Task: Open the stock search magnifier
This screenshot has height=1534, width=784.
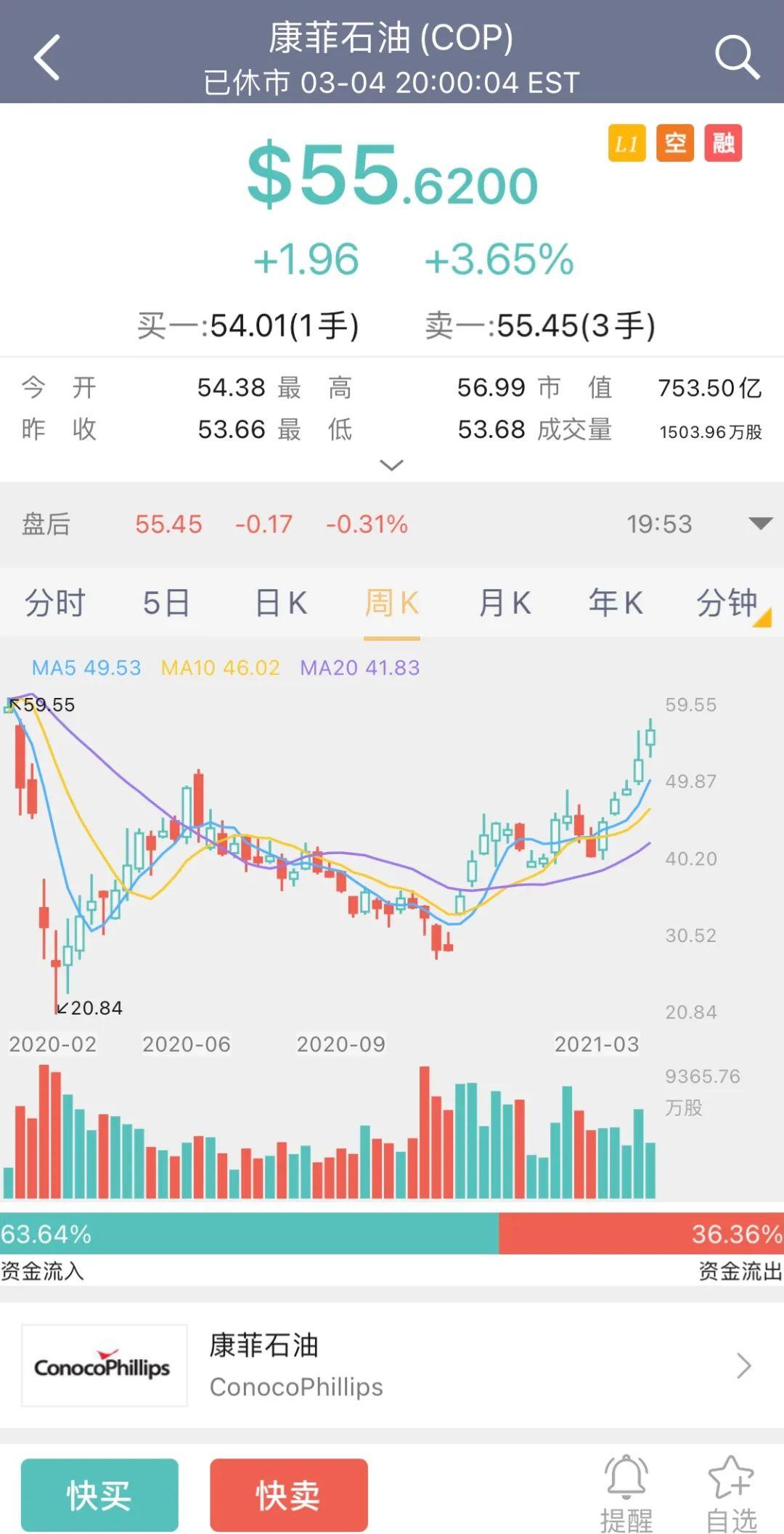Action: click(737, 57)
